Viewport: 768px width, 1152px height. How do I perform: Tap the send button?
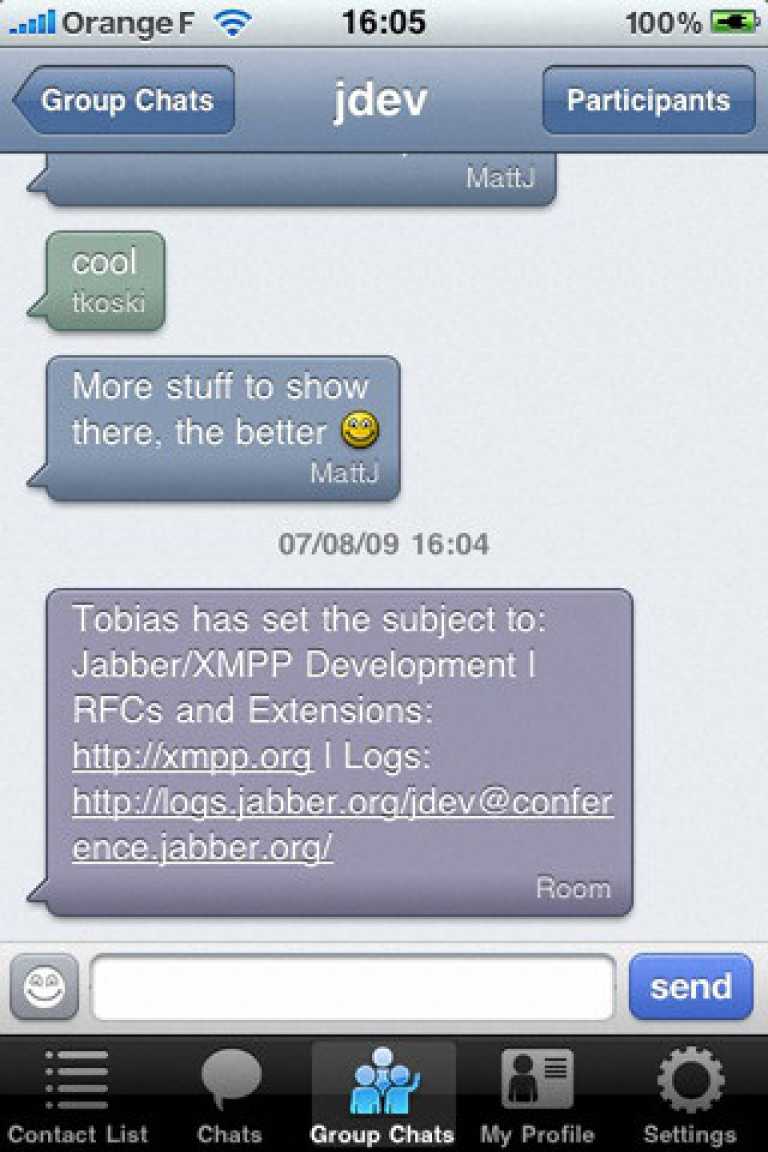coord(690,987)
